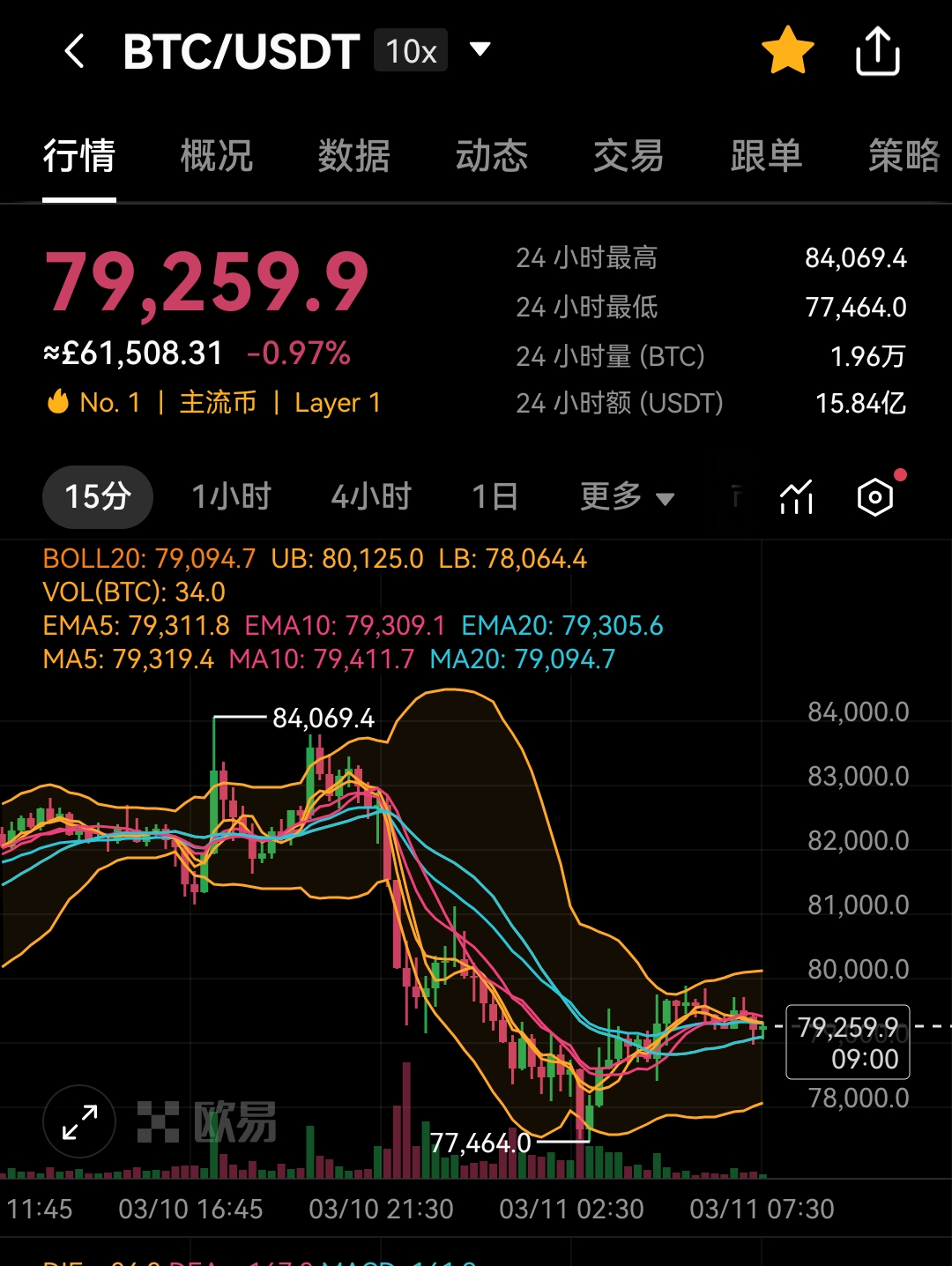This screenshot has width=952, height=1266.
Task: Toggle favorite star for BTC/USDT
Action: (x=787, y=50)
